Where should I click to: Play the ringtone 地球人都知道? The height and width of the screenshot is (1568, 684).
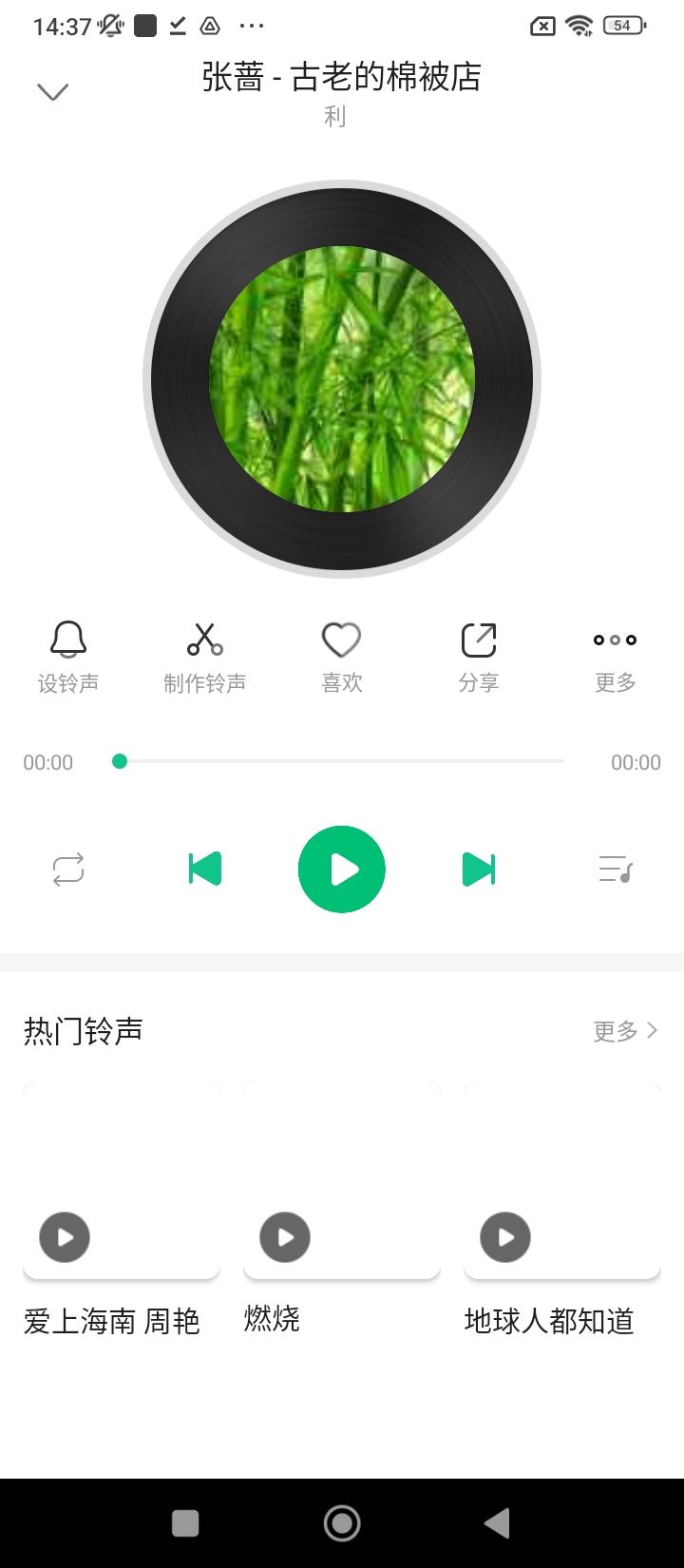pos(505,1237)
